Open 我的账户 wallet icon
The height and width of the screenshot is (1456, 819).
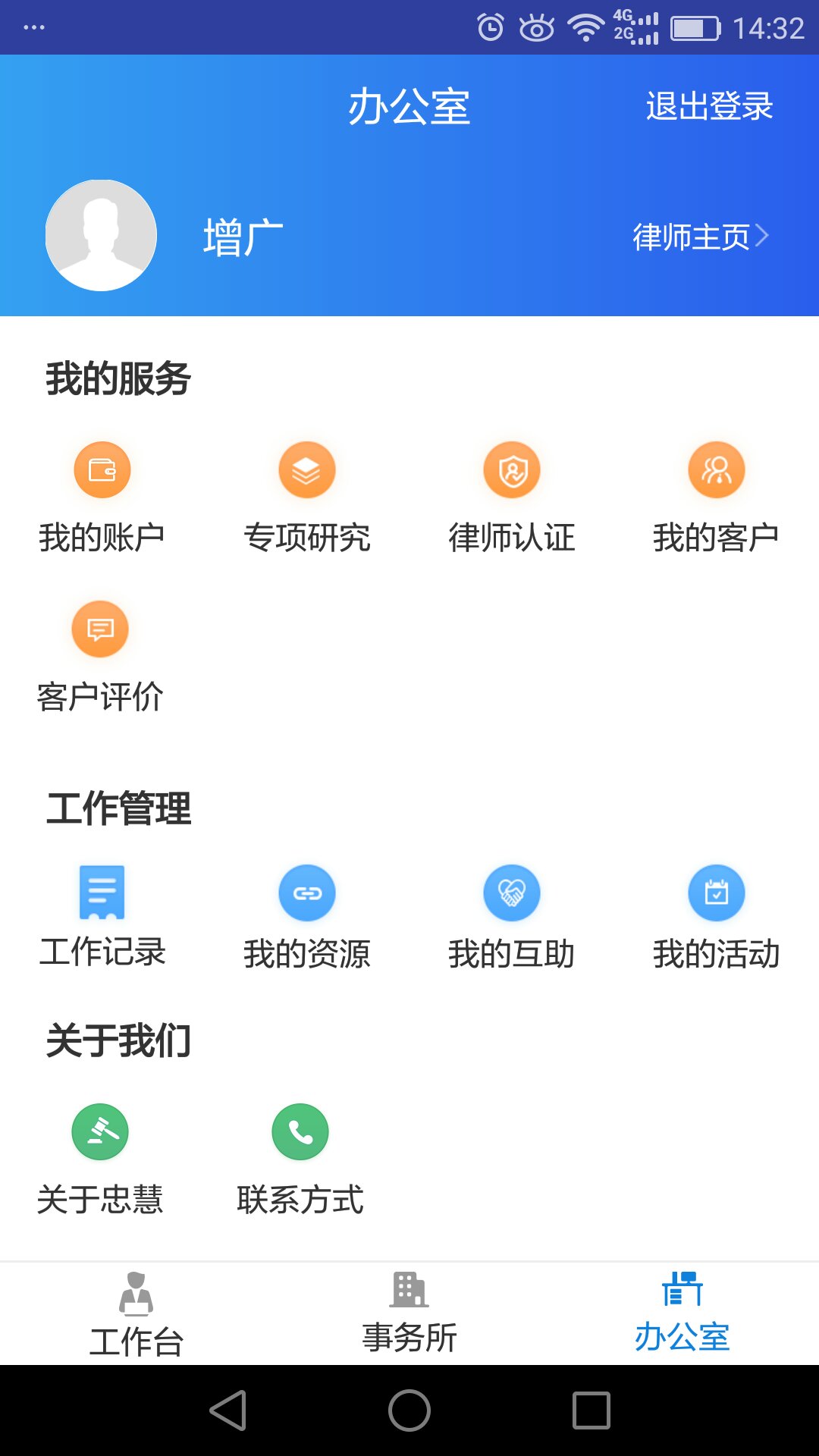coord(102,469)
